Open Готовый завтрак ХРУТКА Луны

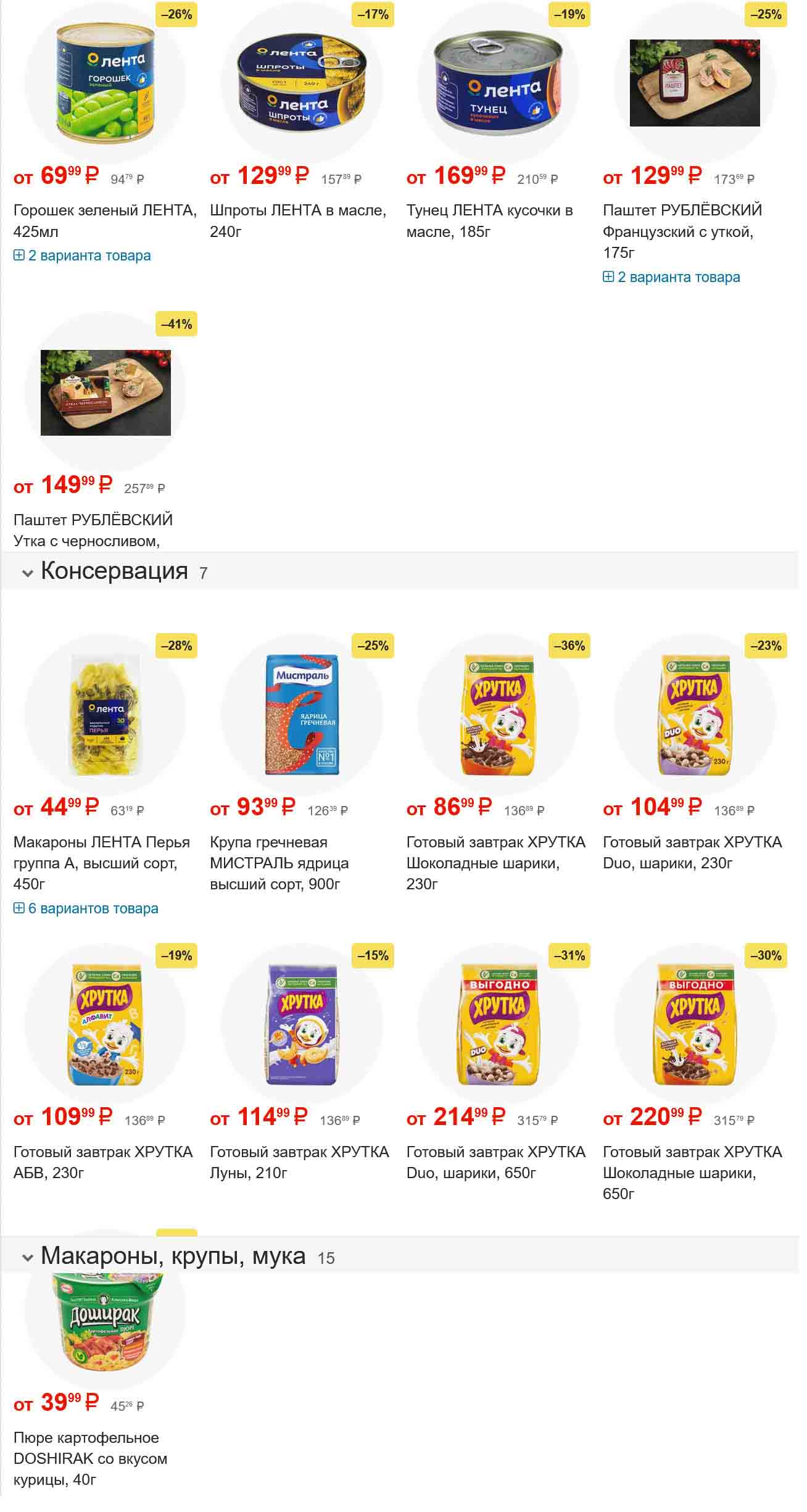(299, 1161)
